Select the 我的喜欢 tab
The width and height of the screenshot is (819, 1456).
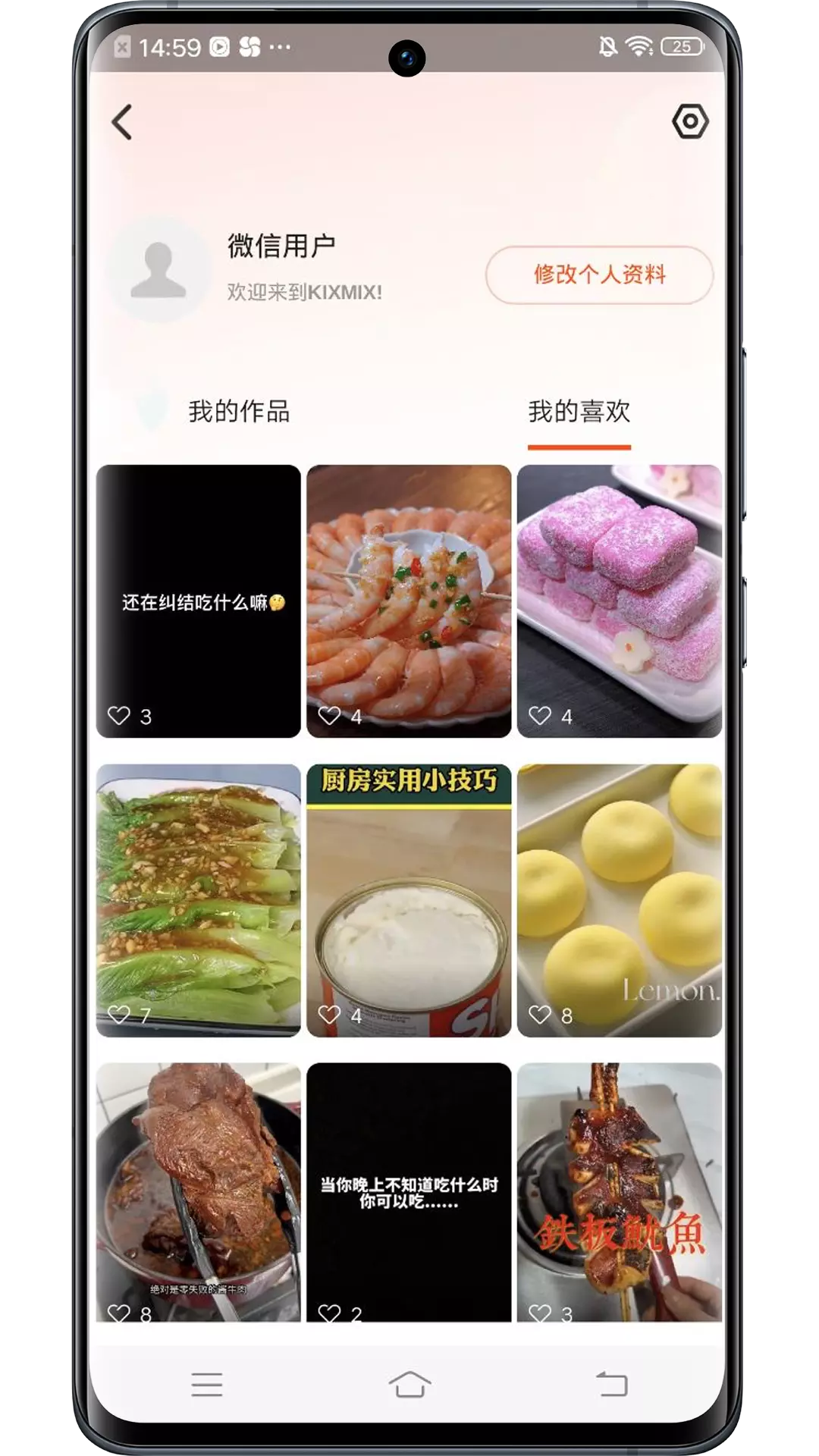pos(579,411)
